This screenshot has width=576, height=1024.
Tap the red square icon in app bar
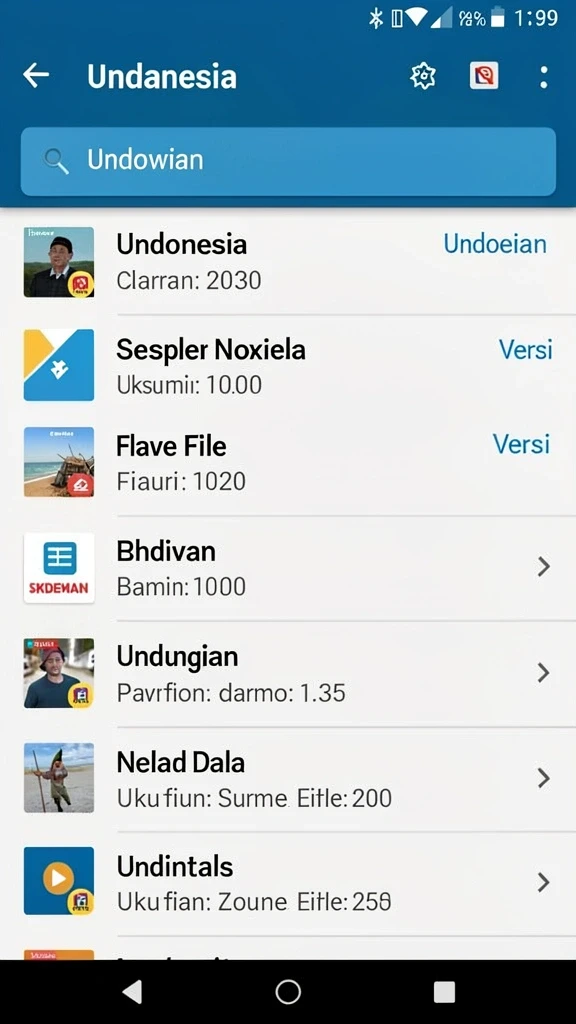tap(484, 76)
